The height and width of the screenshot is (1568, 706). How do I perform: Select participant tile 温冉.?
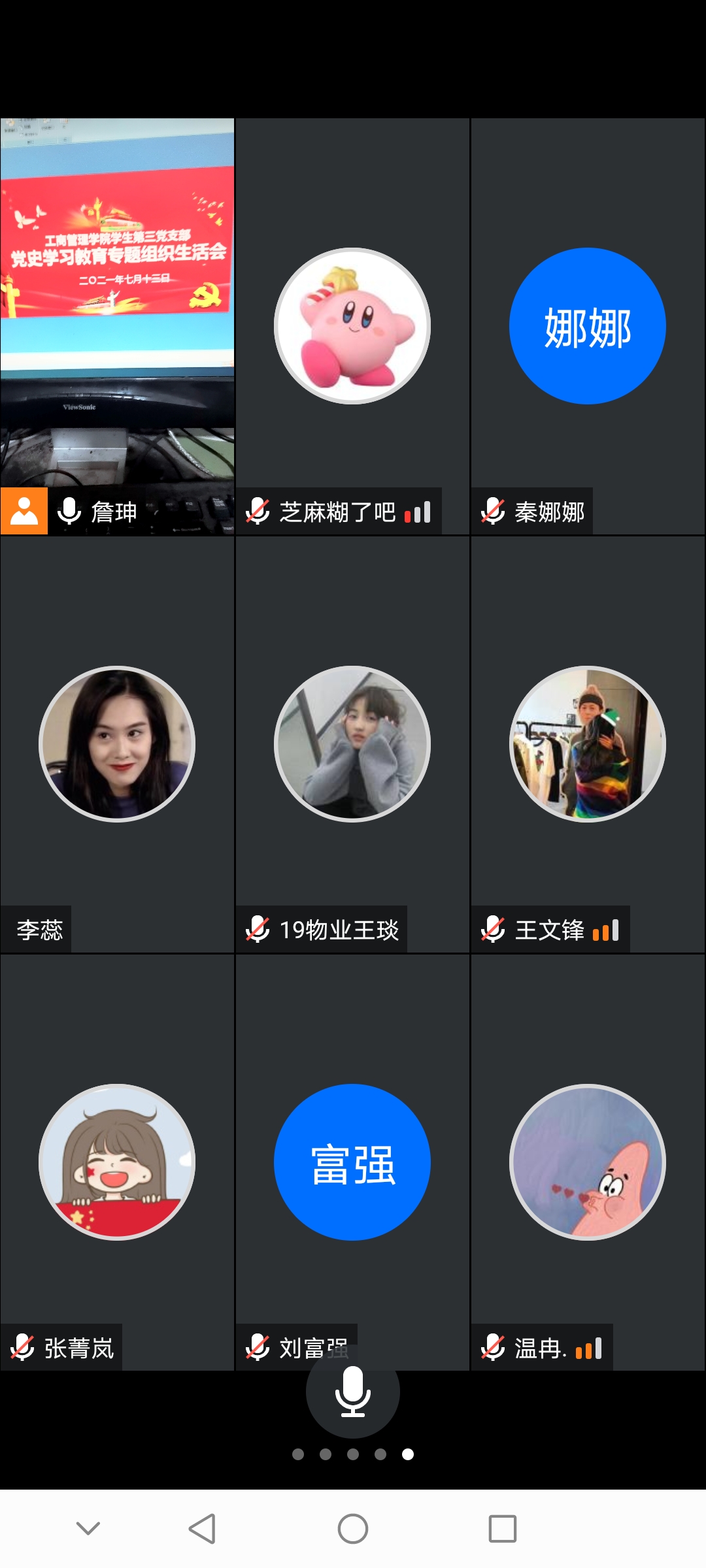pos(588,1162)
